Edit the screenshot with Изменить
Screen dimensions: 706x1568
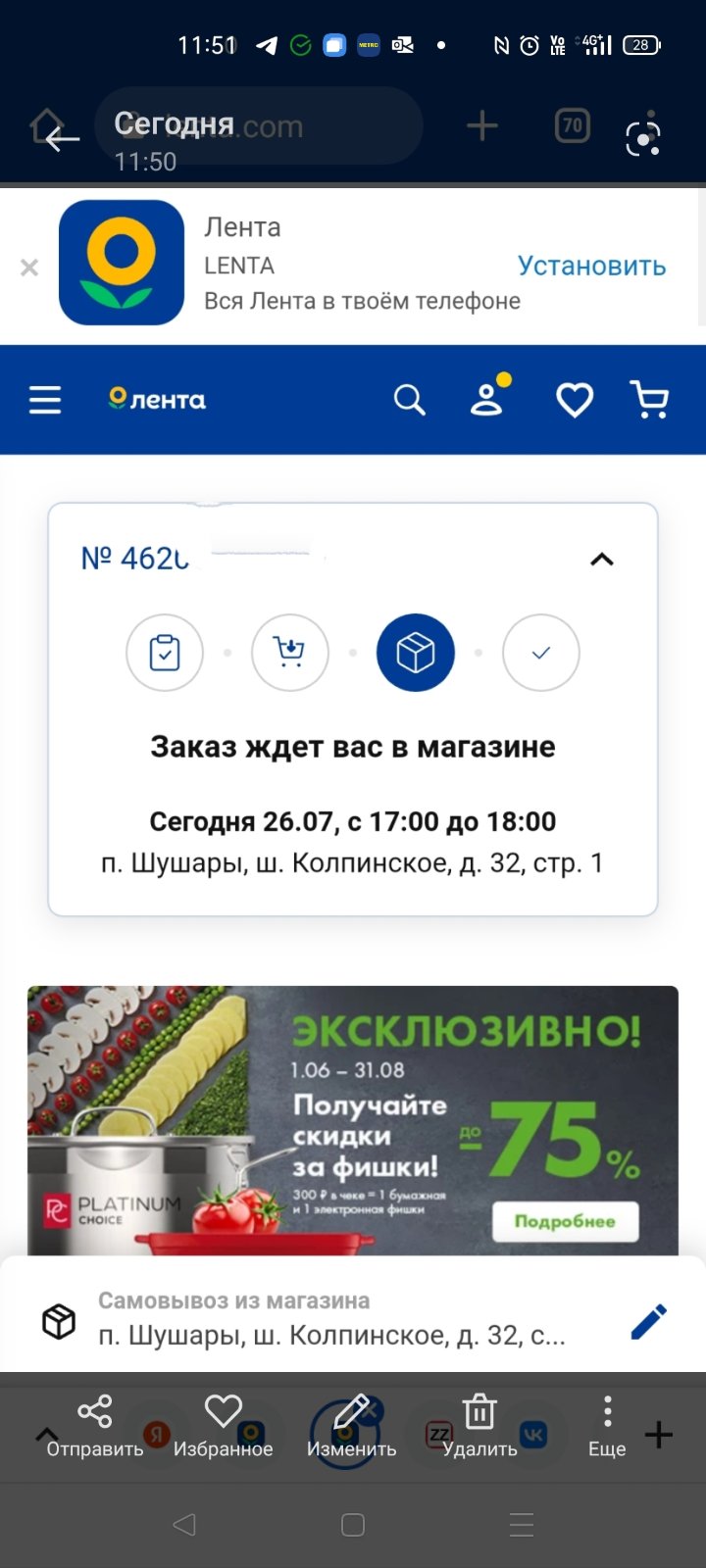(351, 1427)
